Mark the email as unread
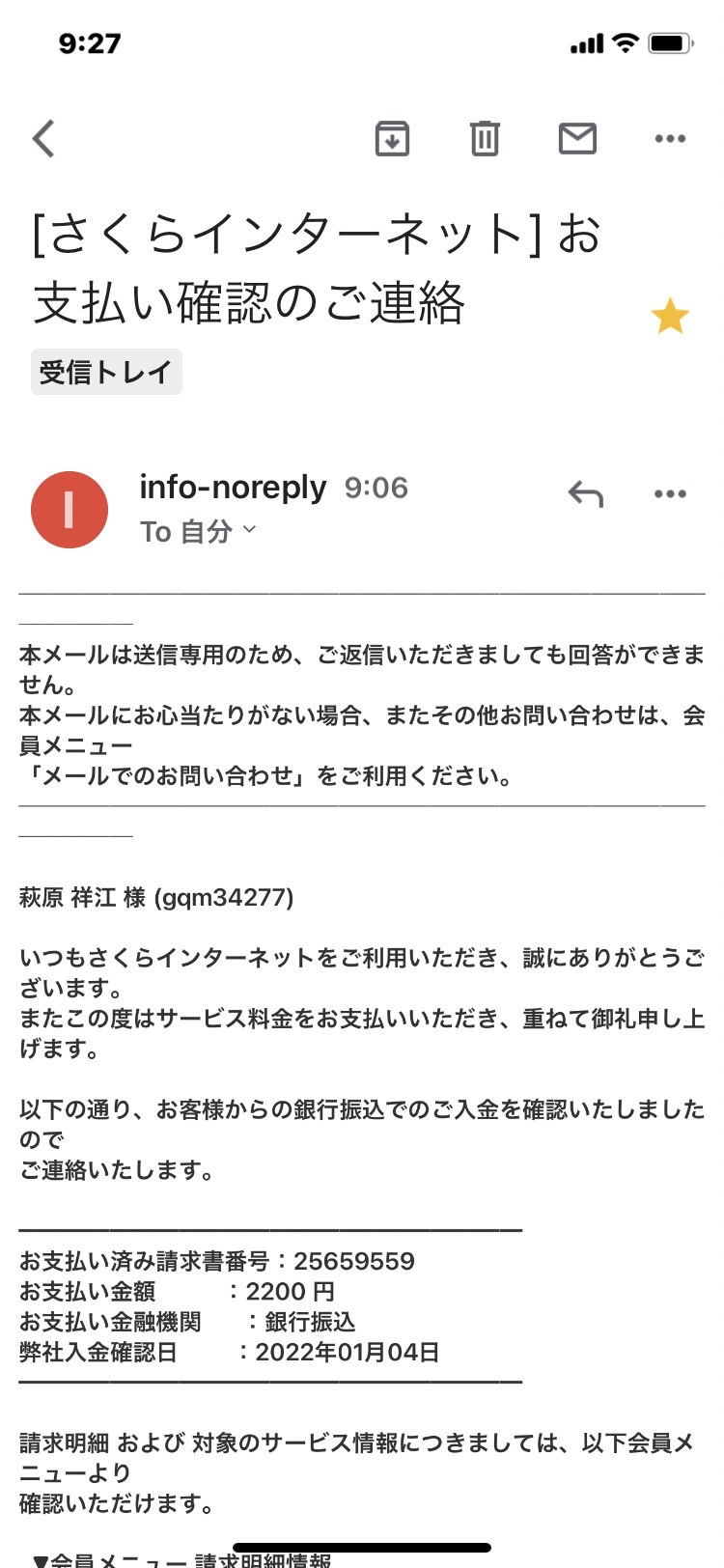 point(577,139)
